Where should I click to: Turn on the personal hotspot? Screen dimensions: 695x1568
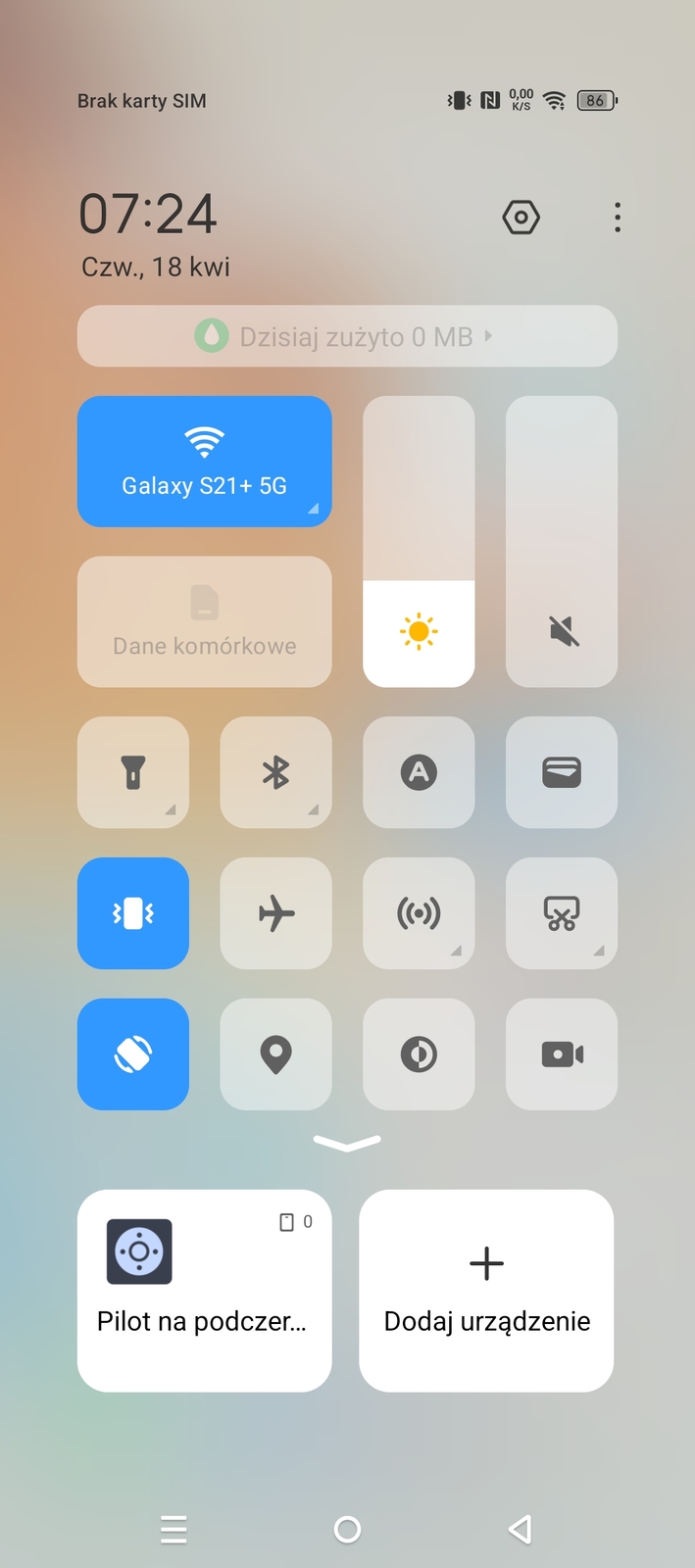coord(419,913)
